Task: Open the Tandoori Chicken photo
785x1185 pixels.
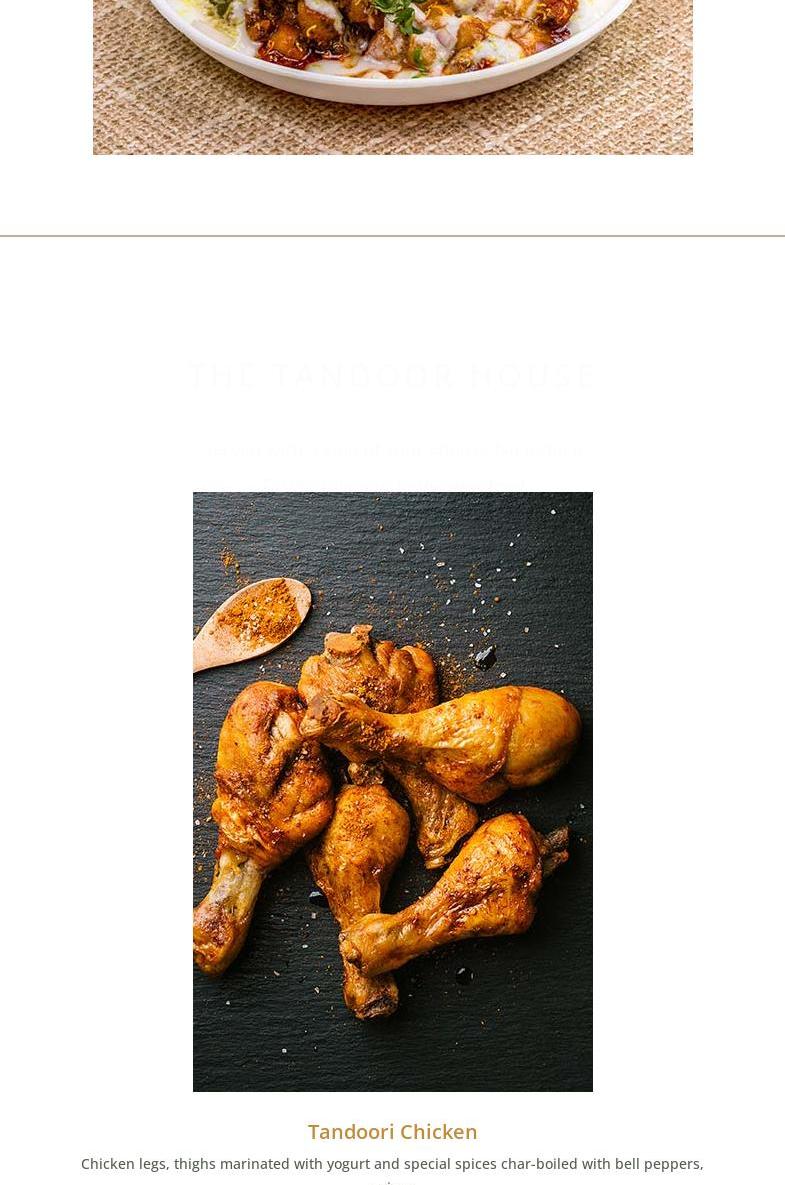Action: (392, 790)
